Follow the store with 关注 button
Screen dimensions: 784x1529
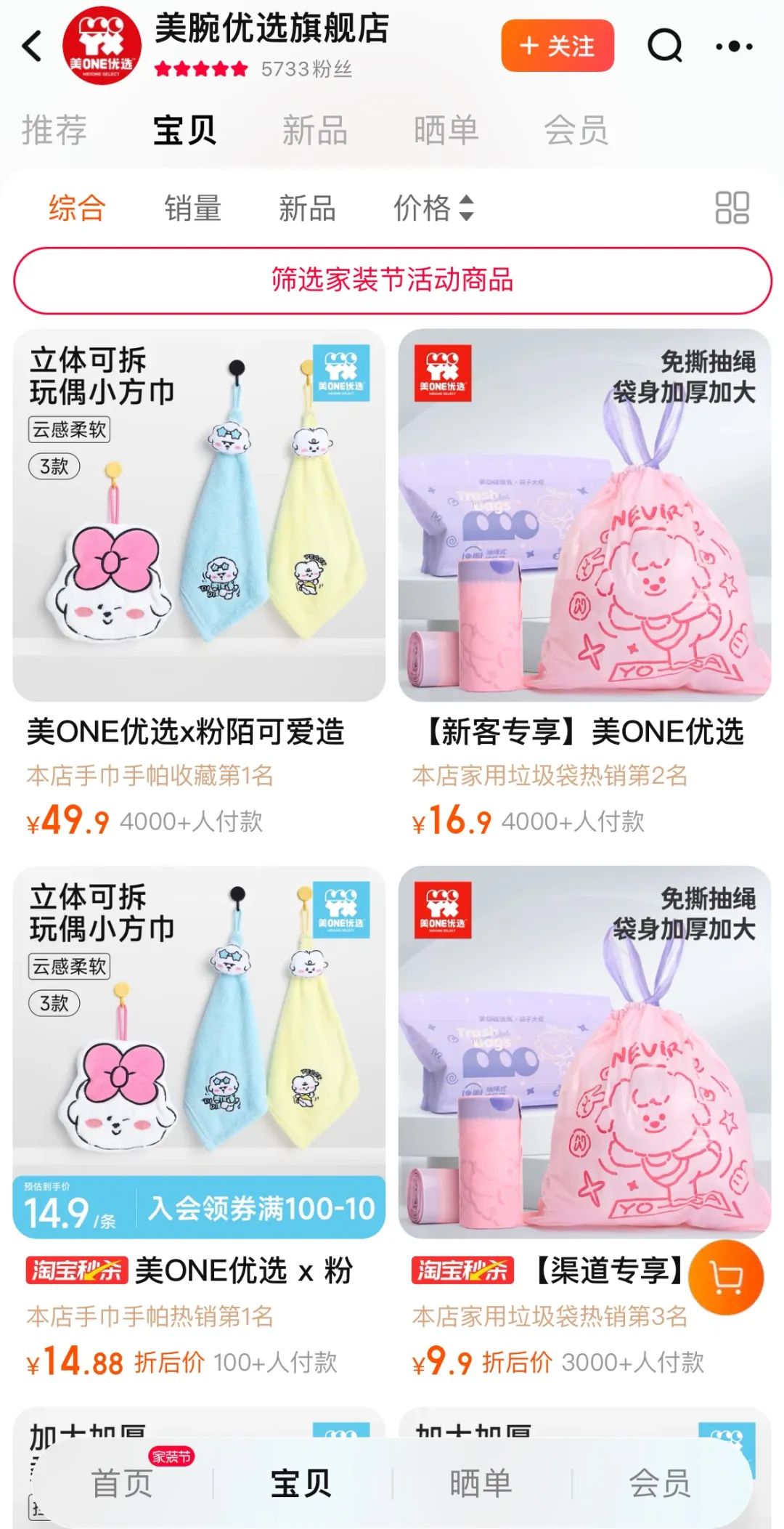tap(557, 46)
